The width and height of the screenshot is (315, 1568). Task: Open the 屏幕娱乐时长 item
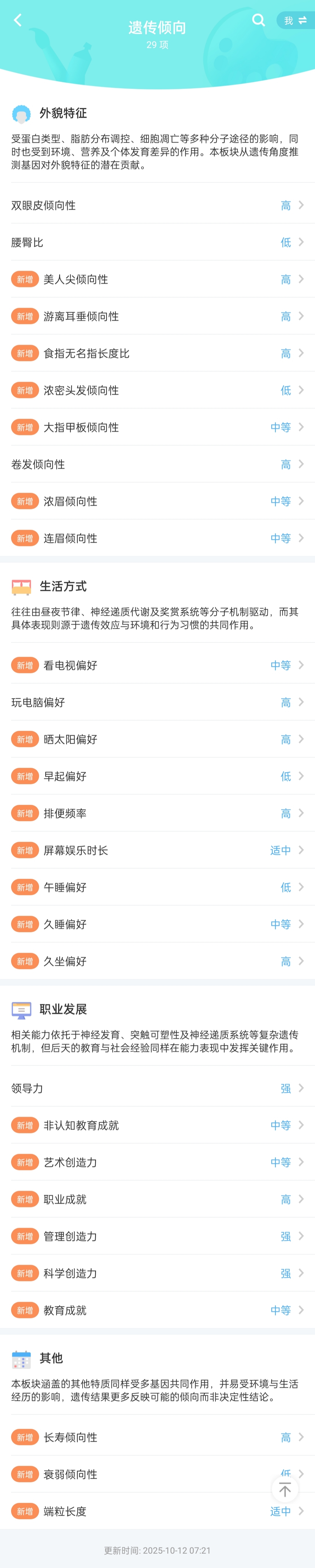157,850
